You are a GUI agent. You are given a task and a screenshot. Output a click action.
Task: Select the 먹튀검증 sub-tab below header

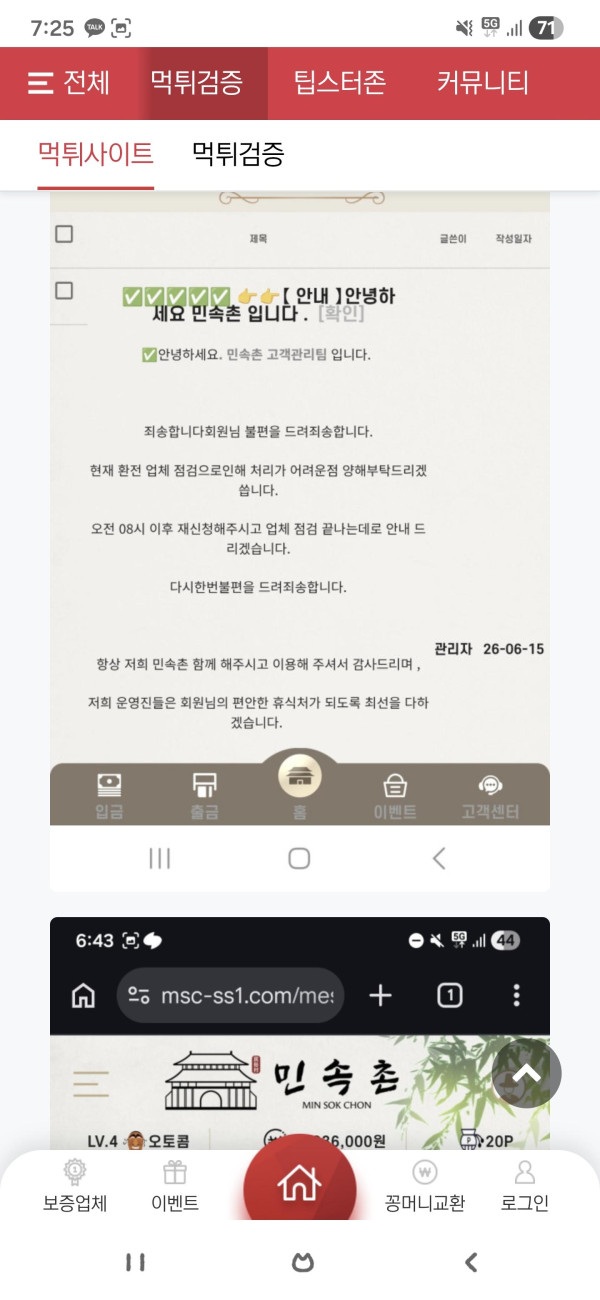238,154
